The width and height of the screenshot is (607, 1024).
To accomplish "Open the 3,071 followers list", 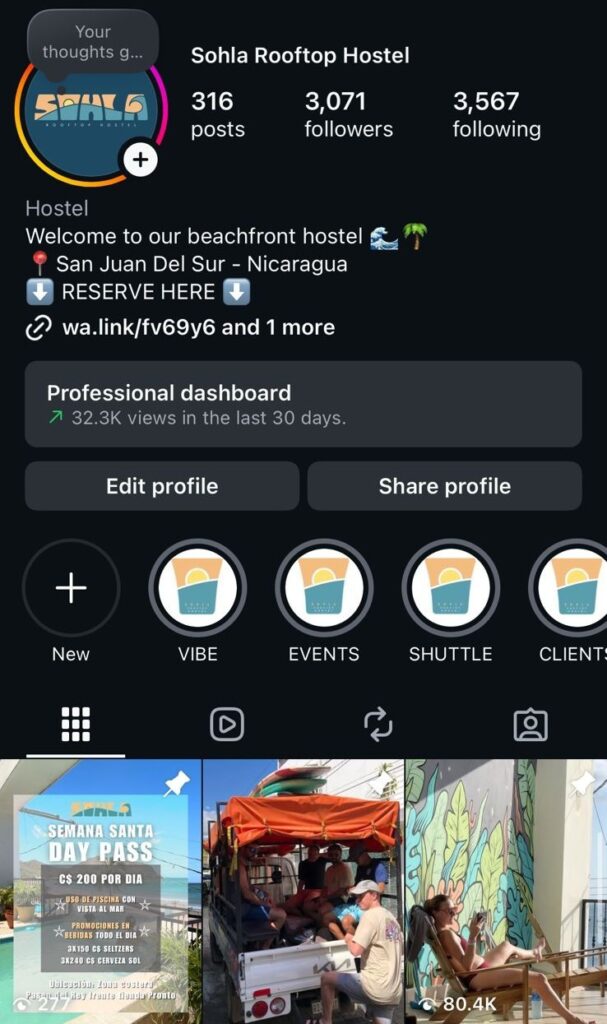I will (x=348, y=115).
